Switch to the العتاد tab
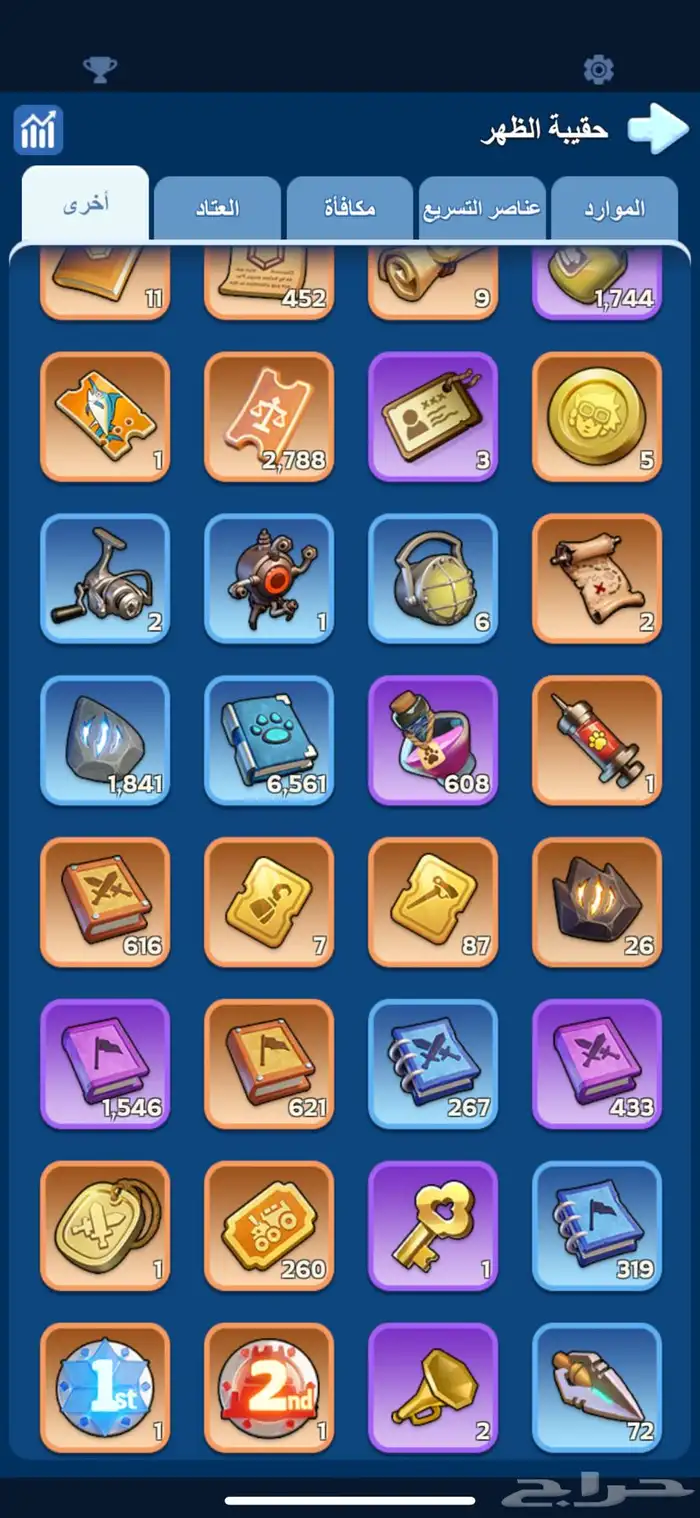The width and height of the screenshot is (700, 1518). 216,209
